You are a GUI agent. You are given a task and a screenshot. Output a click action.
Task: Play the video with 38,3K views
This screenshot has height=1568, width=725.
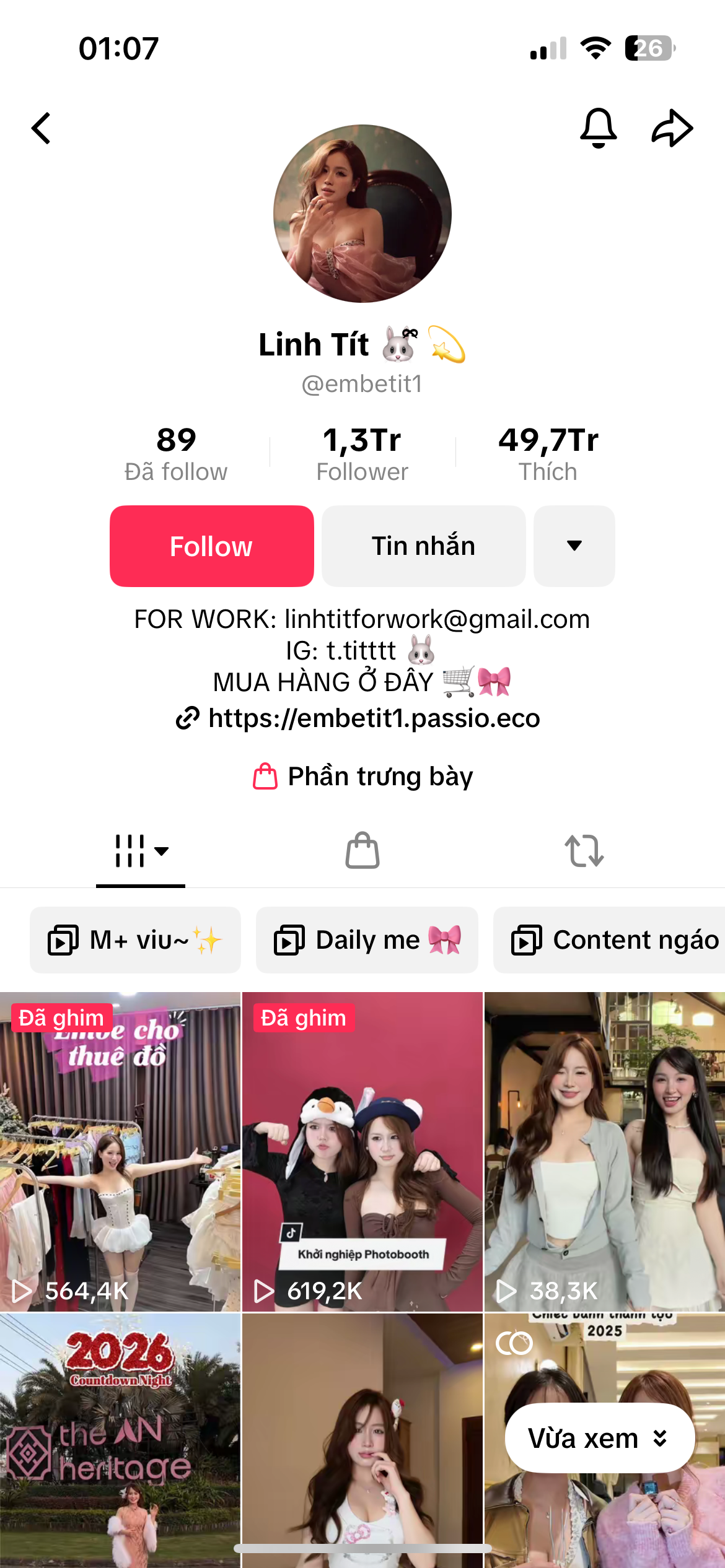point(604,1152)
